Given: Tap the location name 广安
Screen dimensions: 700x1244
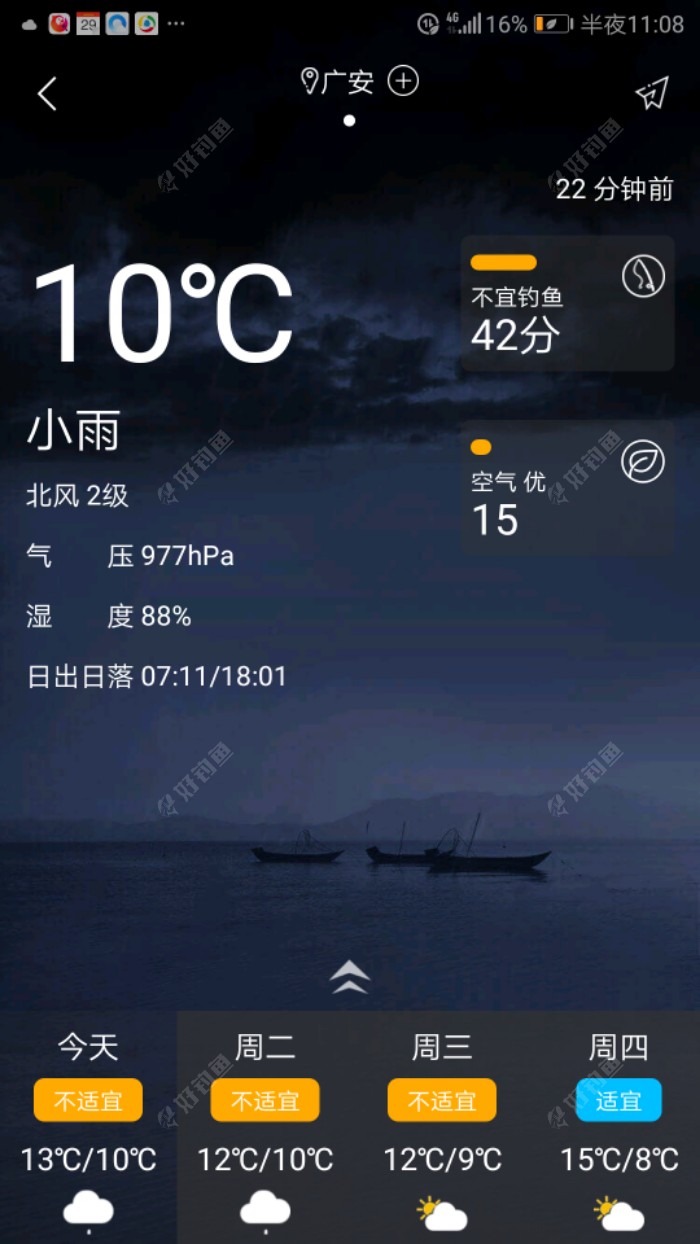Looking at the screenshot, I should click(x=346, y=82).
